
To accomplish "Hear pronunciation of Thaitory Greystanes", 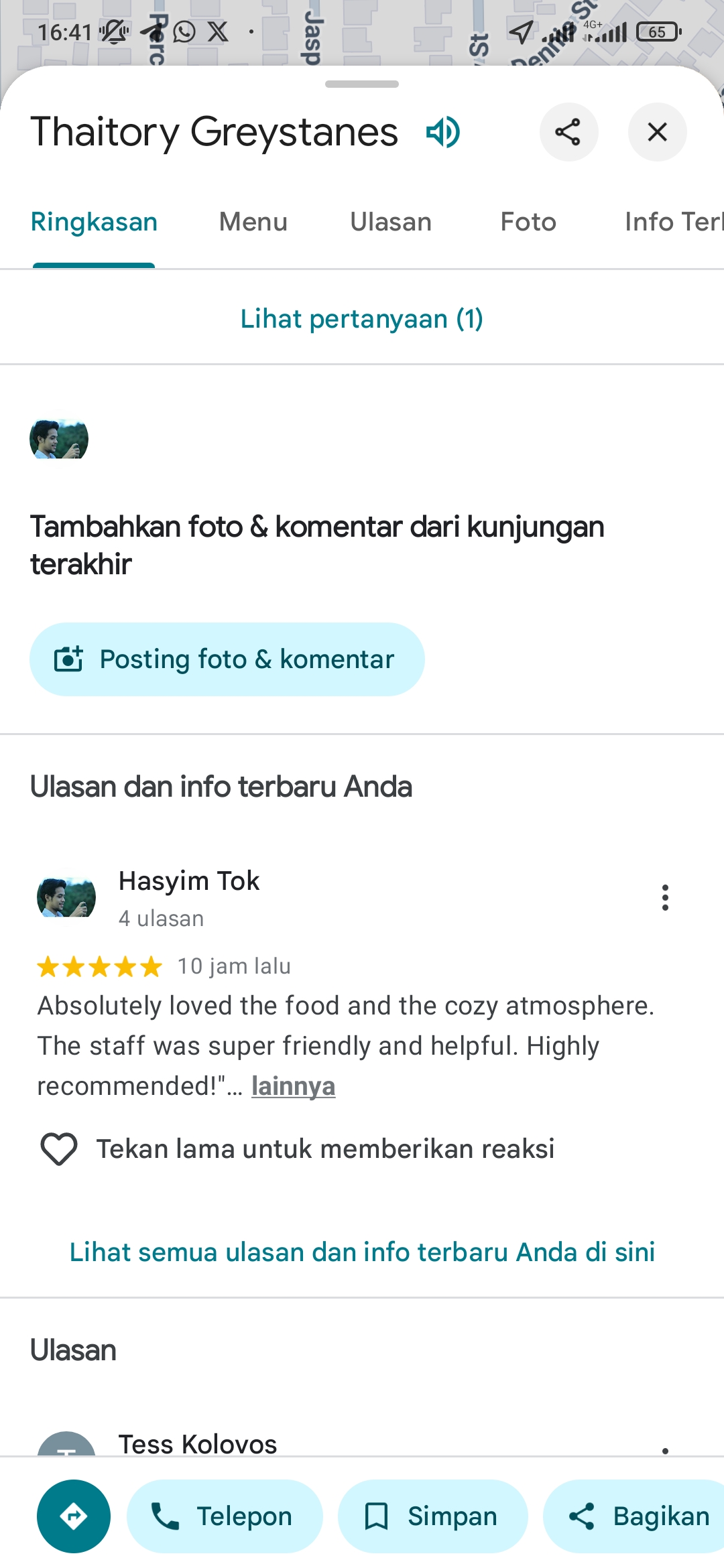I will point(443,132).
